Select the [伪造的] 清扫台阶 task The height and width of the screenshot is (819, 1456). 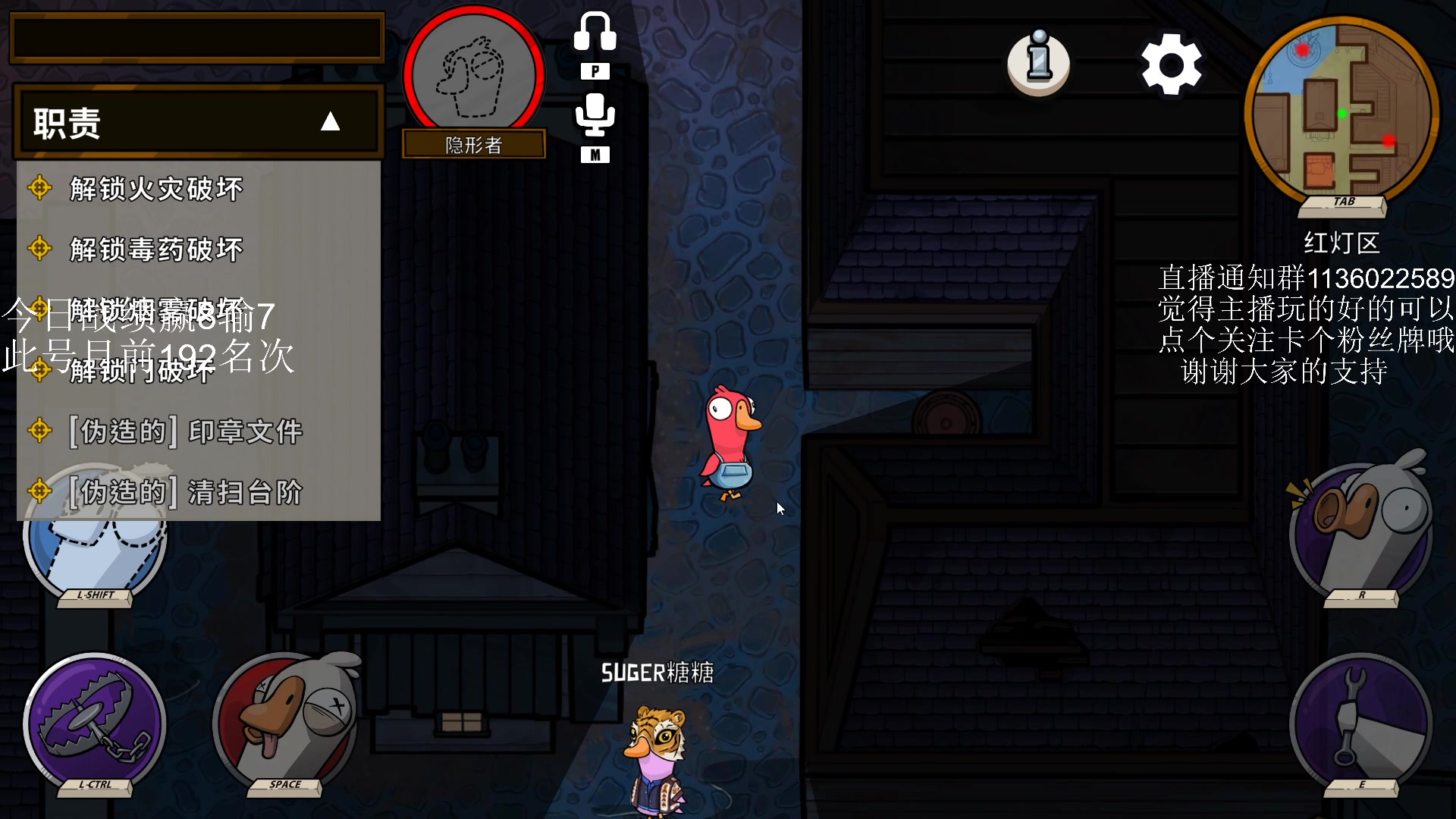pyautogui.click(x=186, y=492)
